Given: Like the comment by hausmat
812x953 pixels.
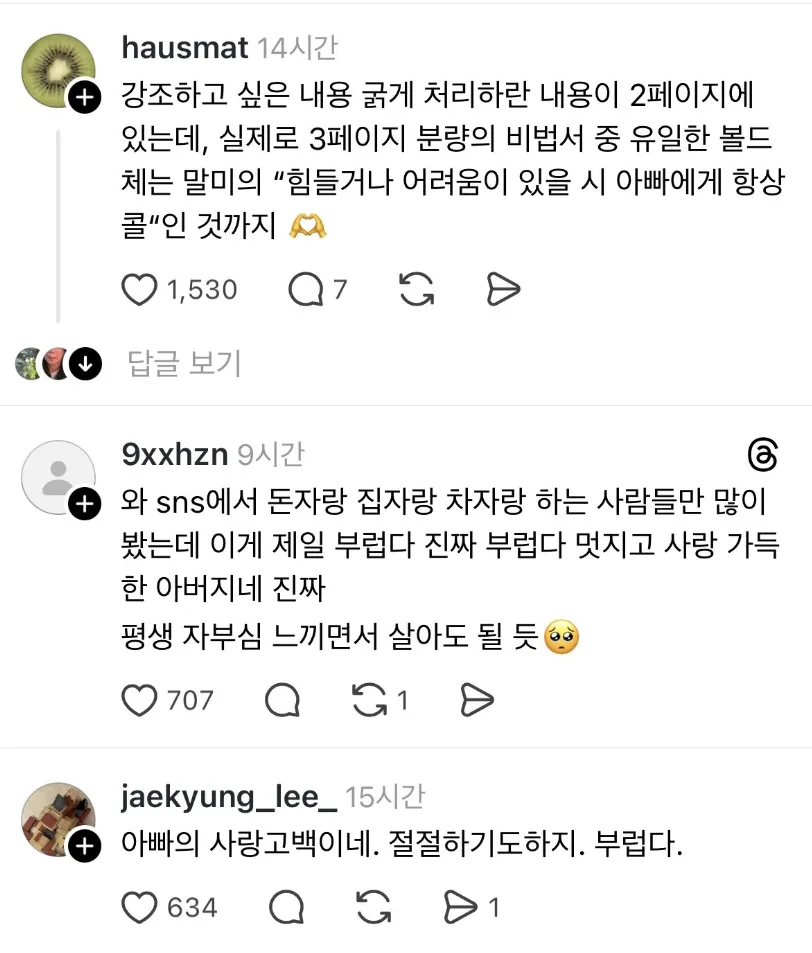Looking at the screenshot, I should point(139,290).
